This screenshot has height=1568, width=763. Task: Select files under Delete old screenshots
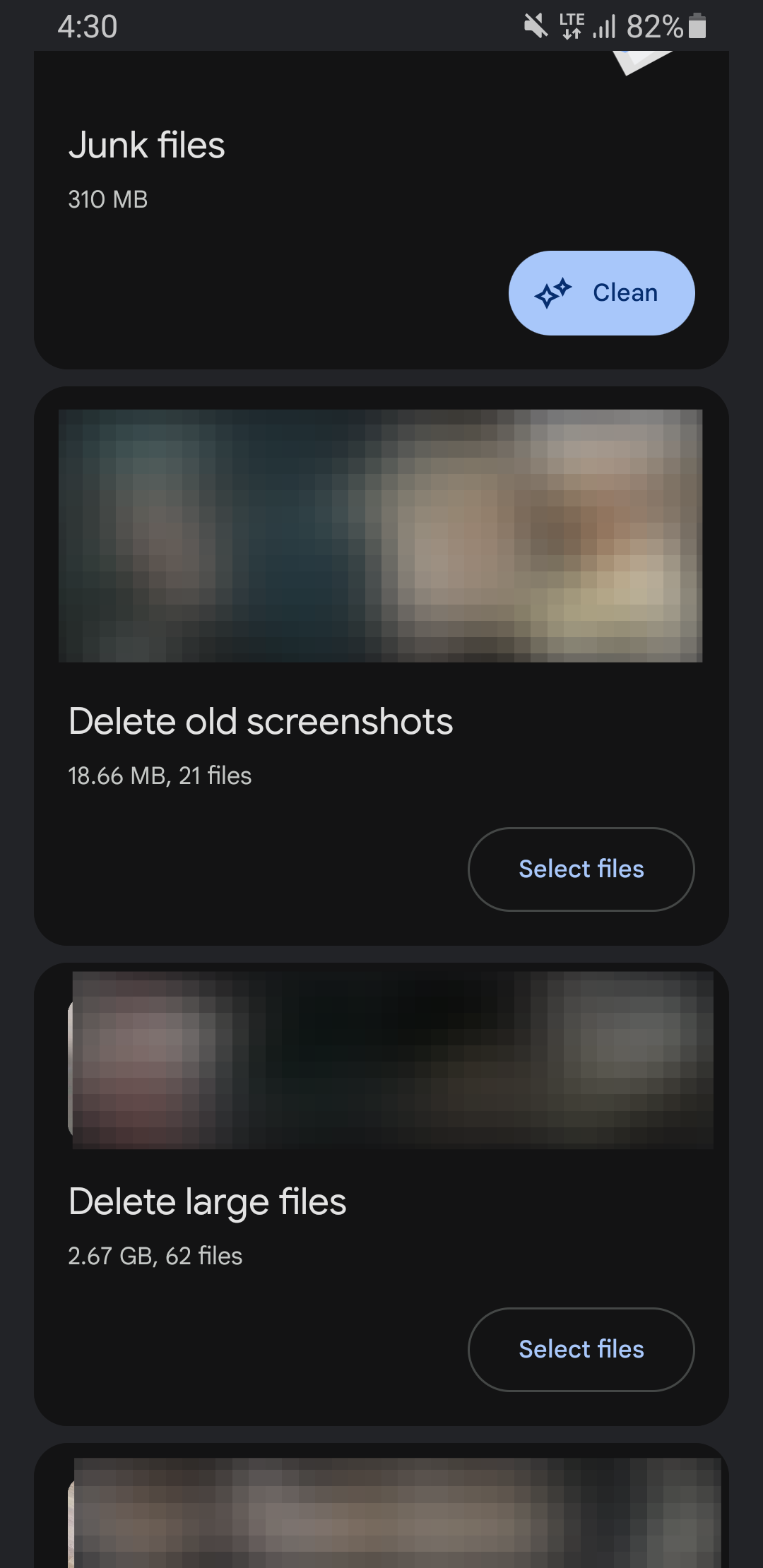pyautogui.click(x=581, y=869)
